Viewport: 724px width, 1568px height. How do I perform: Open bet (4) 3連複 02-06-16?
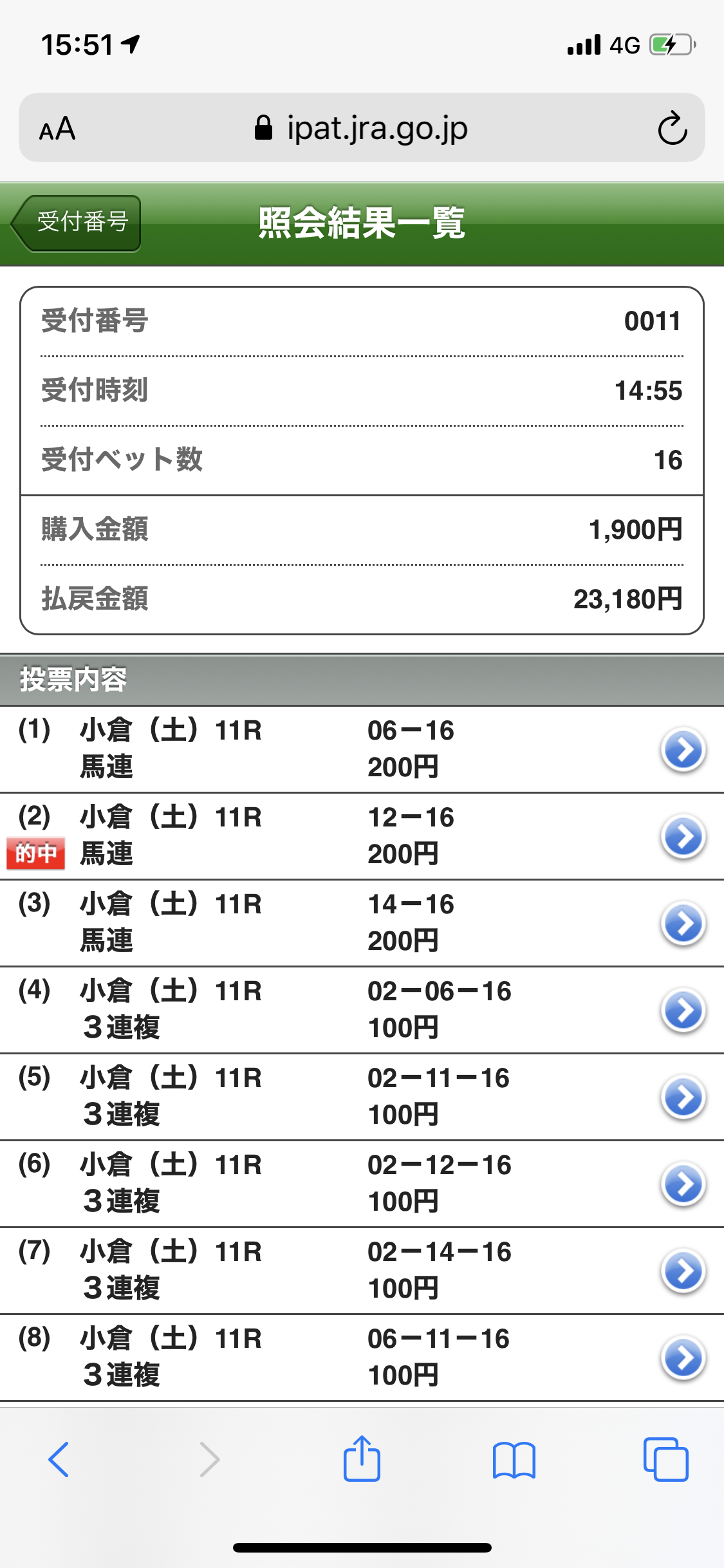683,1010
